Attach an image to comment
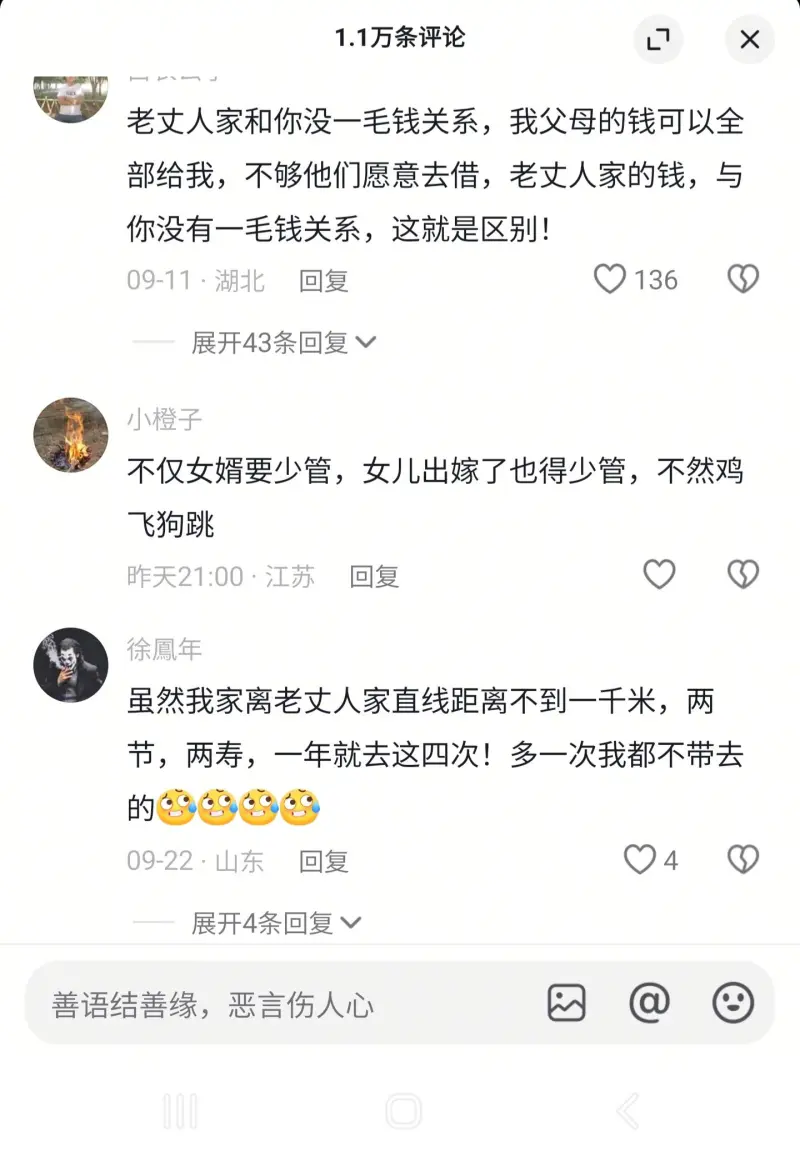Screen dimensions: 800x1161 click(567, 1002)
